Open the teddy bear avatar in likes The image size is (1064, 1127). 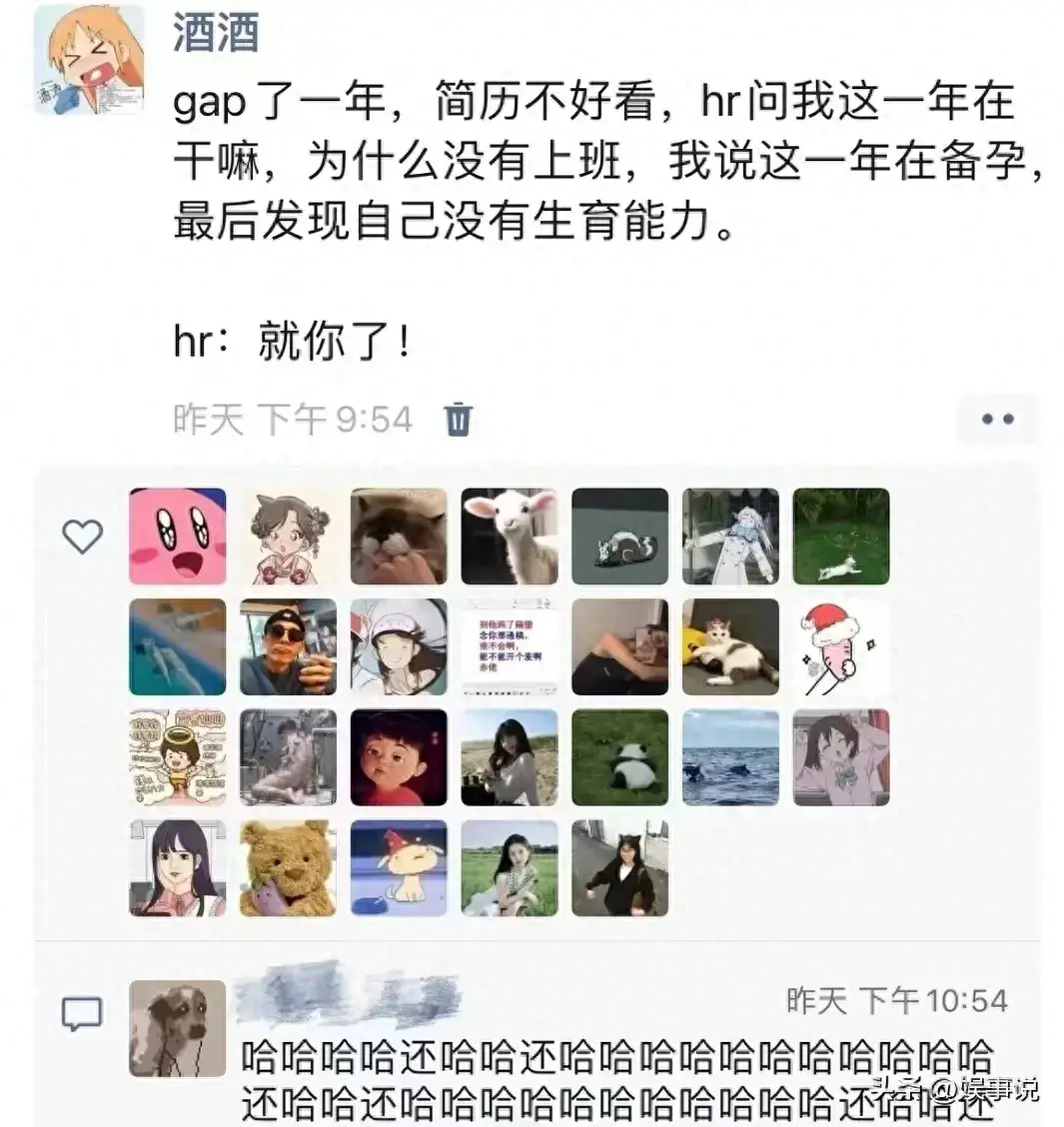(288, 868)
